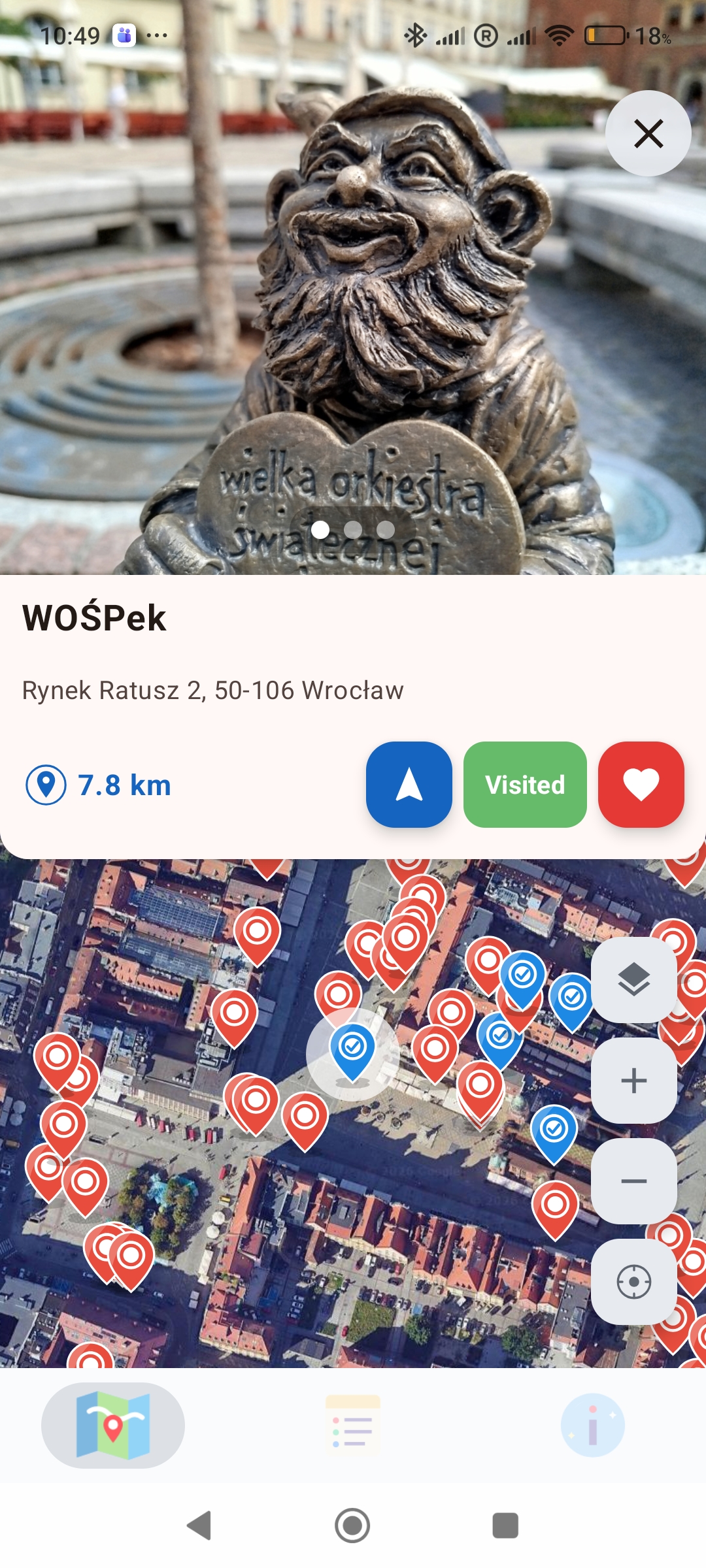Tap the green Visited button
Screen dimensions: 706x1568
pyautogui.click(x=525, y=784)
